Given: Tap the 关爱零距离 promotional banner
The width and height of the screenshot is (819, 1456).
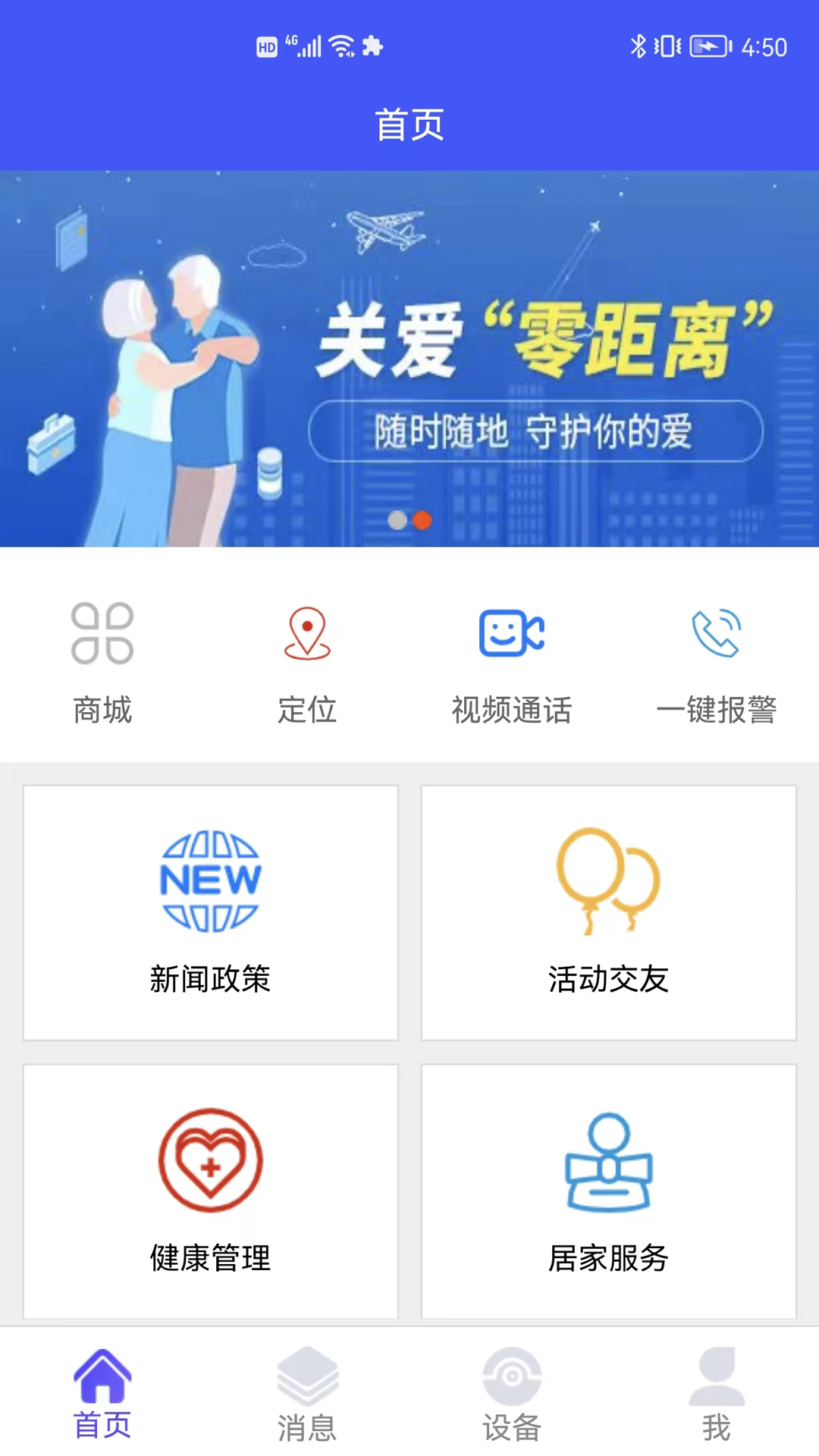Looking at the screenshot, I should pos(409,356).
